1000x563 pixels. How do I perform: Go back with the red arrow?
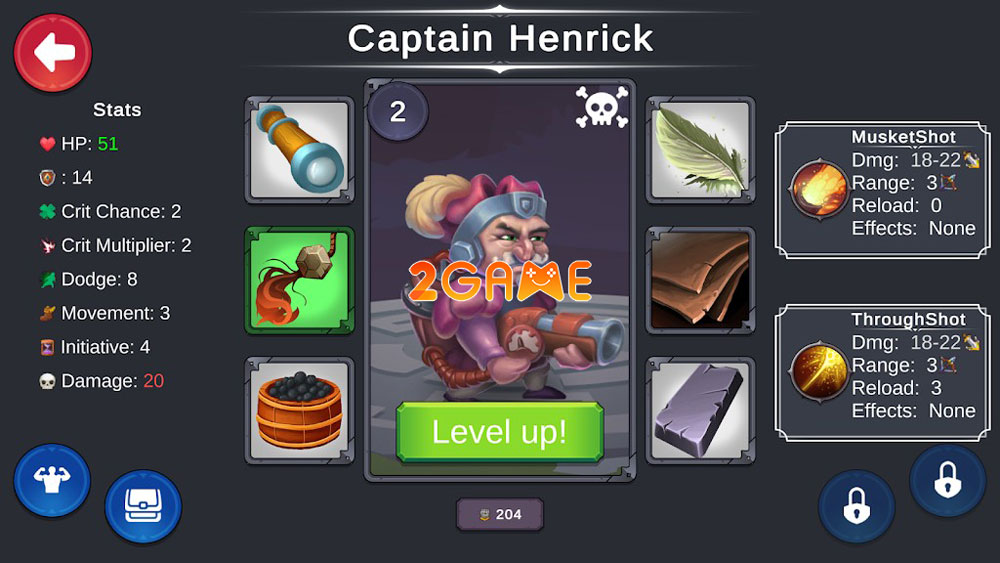click(x=53, y=53)
